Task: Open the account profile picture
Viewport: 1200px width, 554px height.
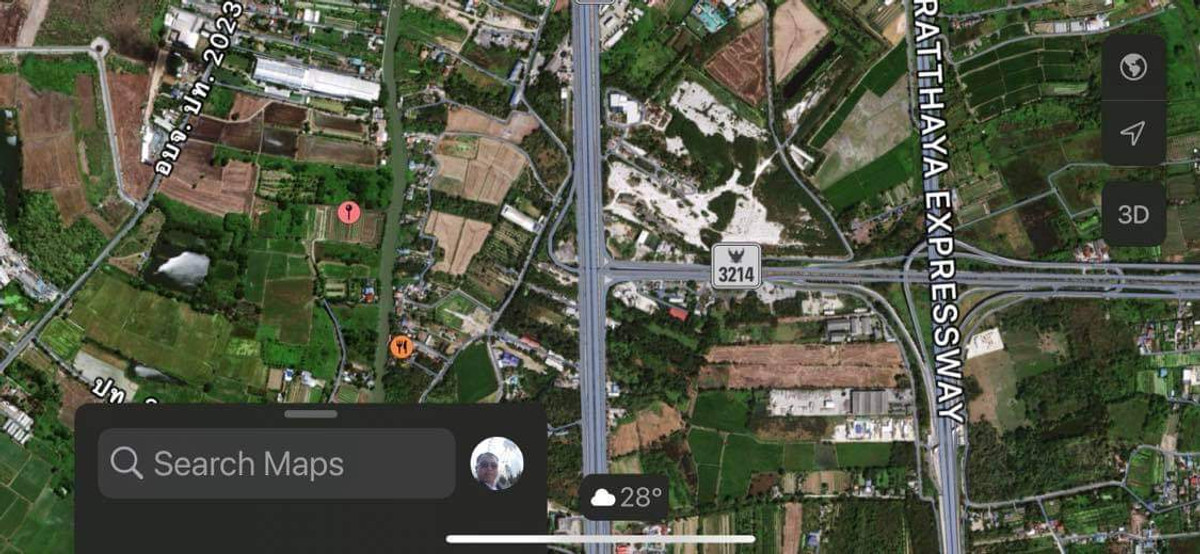Action: pos(497,464)
